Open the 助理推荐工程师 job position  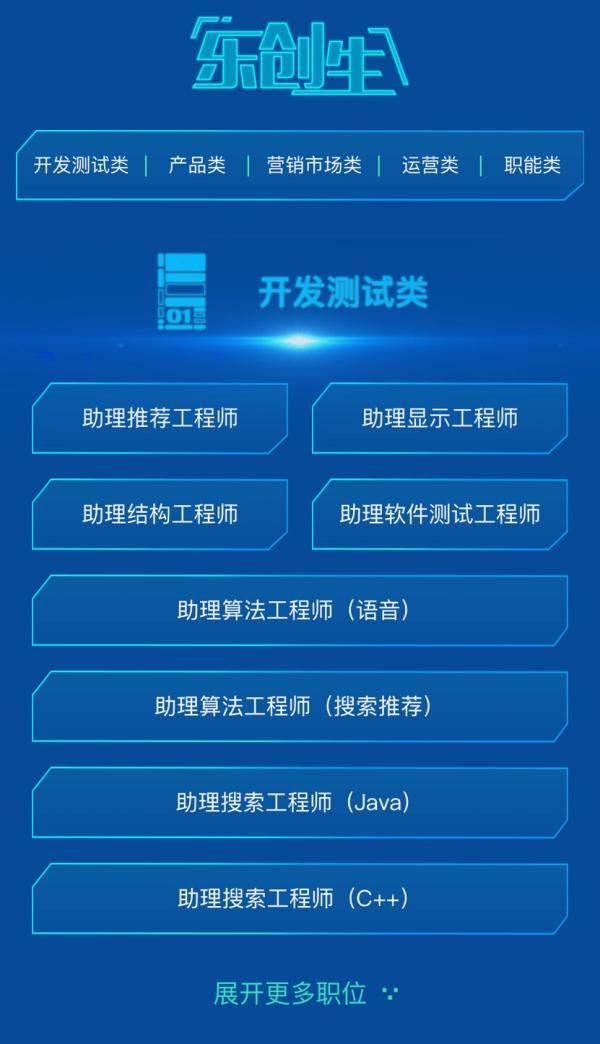160,418
